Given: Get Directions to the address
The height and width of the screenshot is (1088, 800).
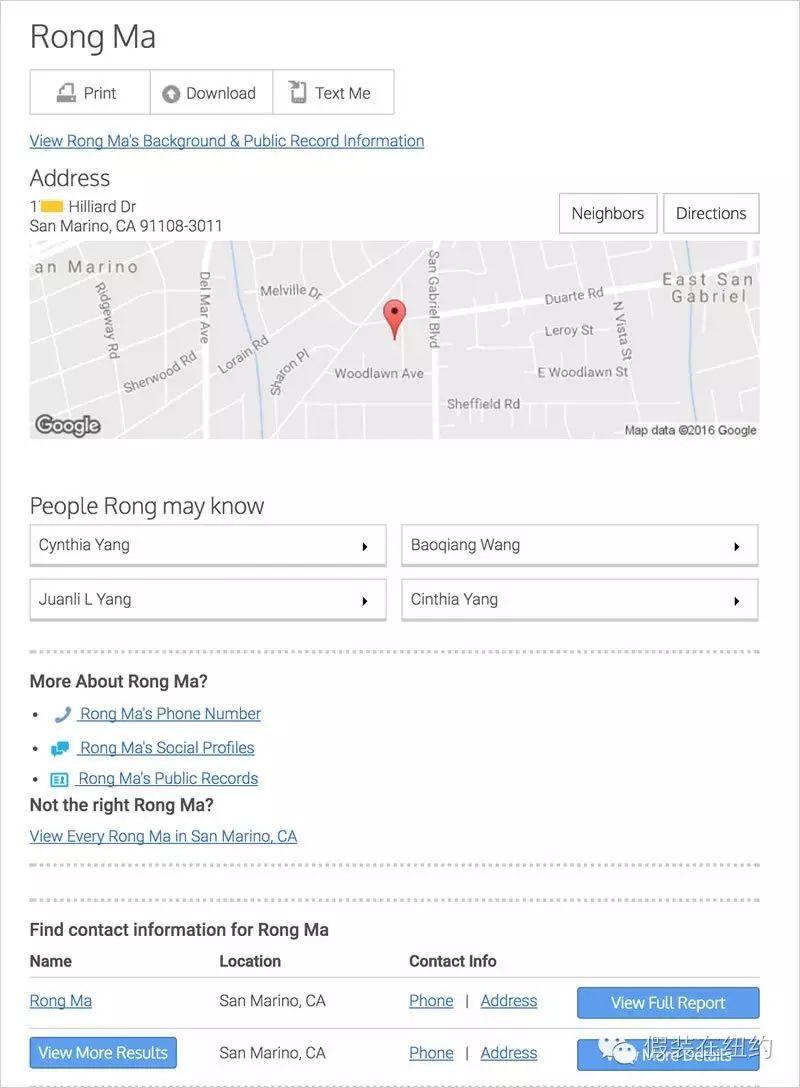Looking at the screenshot, I should 711,213.
